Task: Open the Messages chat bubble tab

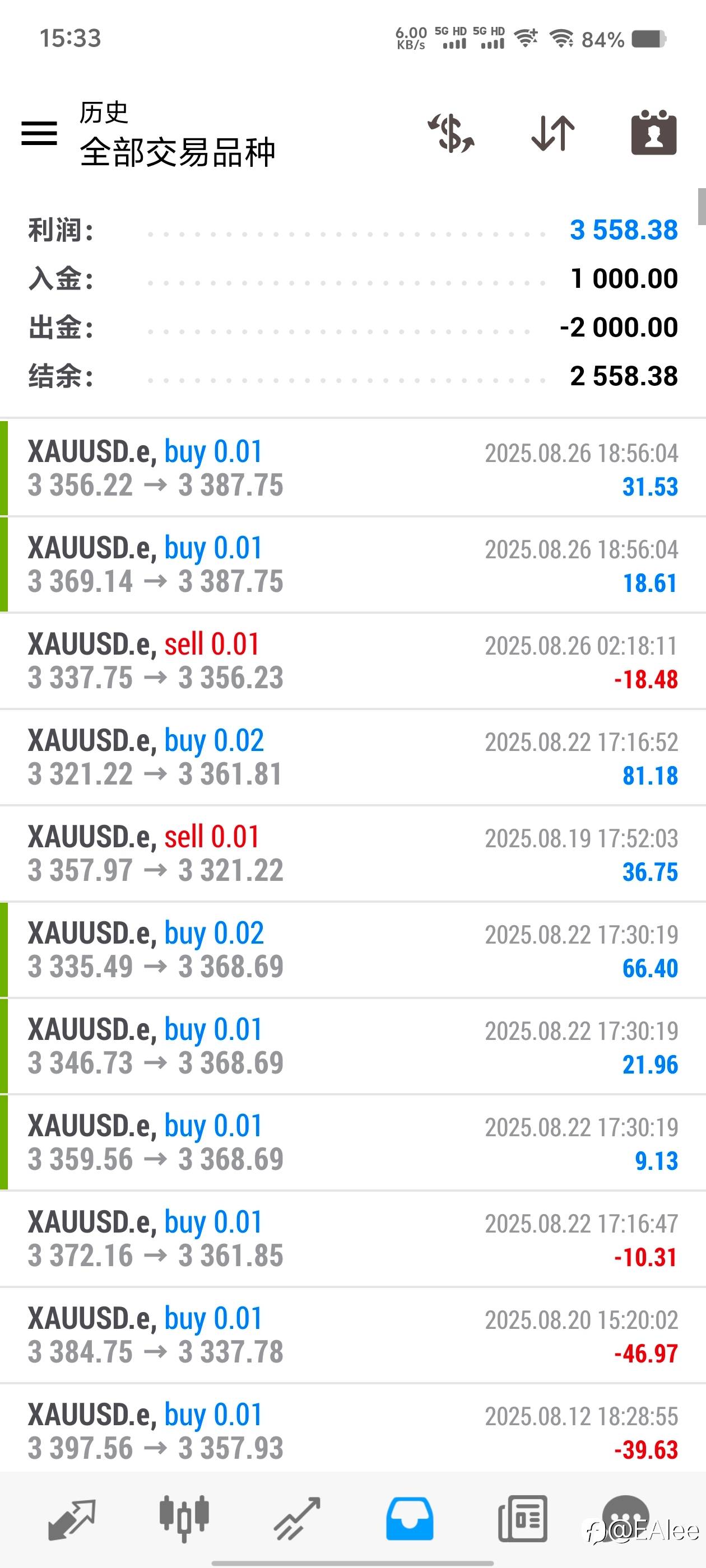Action: tap(625, 1519)
